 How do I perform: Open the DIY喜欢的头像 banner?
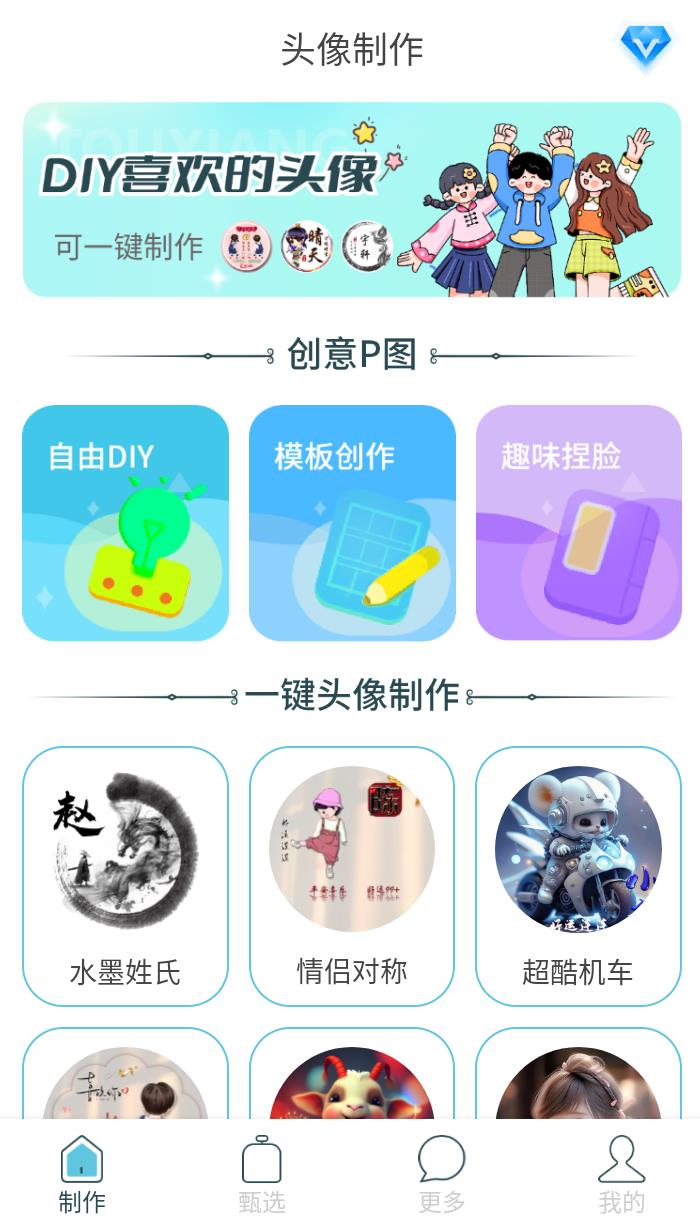click(x=351, y=200)
